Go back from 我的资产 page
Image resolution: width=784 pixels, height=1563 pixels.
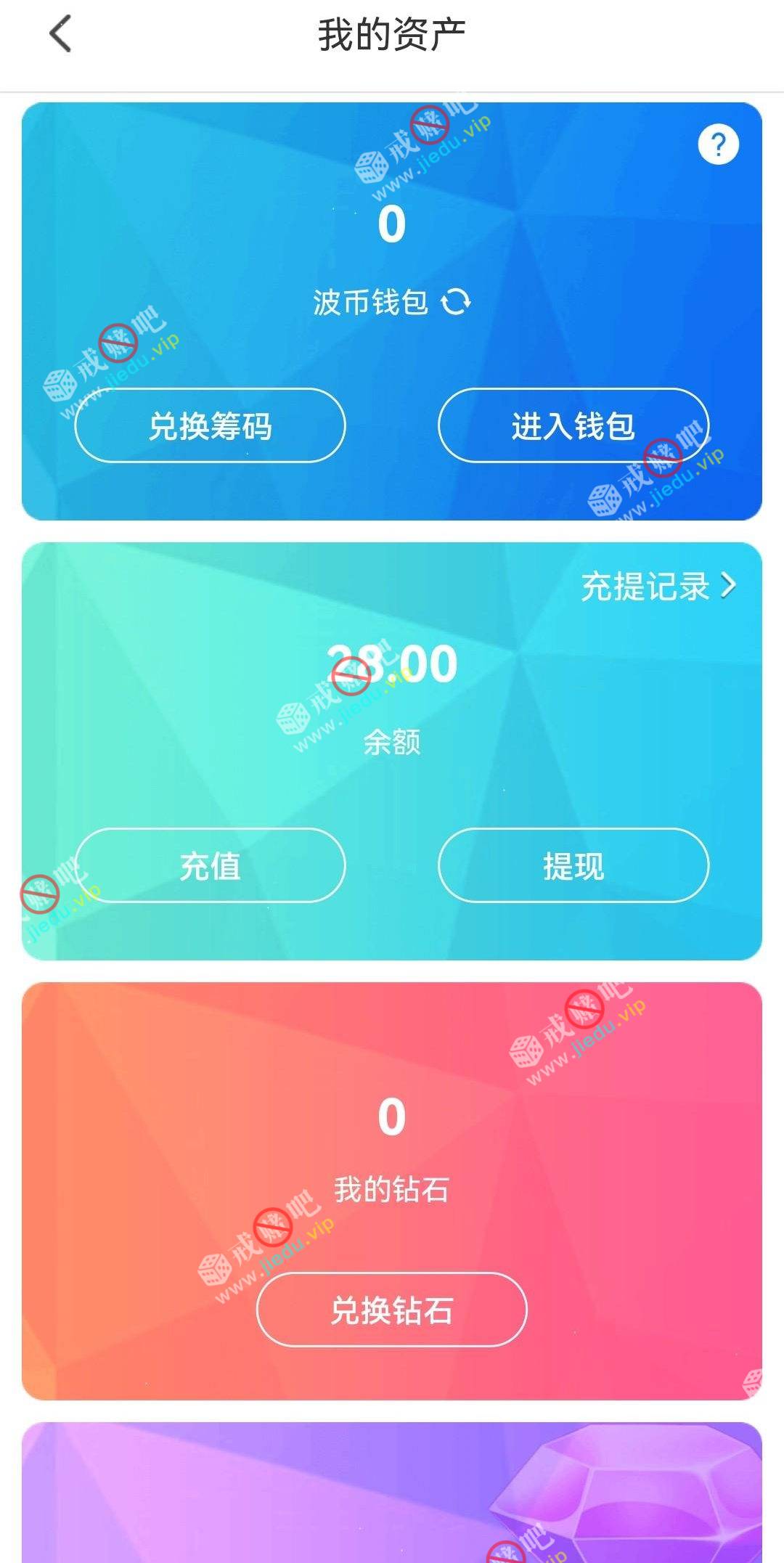[61, 34]
